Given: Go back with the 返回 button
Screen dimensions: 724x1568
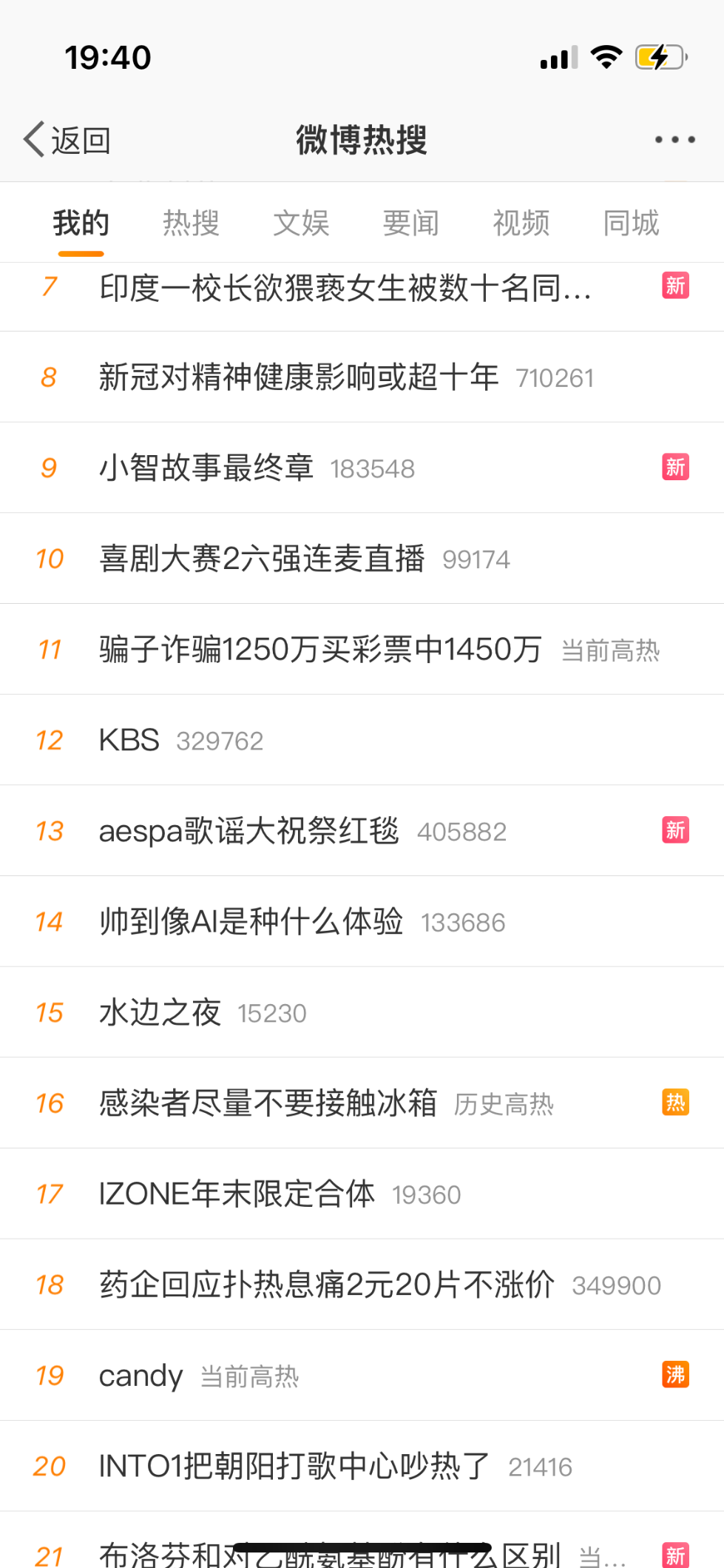Looking at the screenshot, I should [67, 140].
